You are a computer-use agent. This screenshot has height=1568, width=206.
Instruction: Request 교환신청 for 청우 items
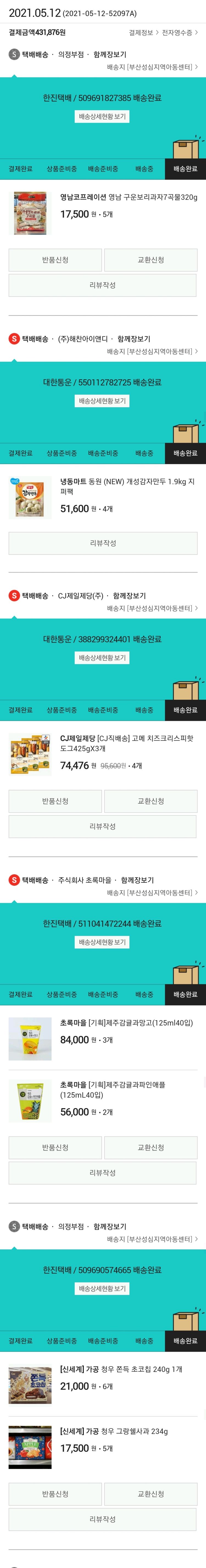click(151, 1494)
